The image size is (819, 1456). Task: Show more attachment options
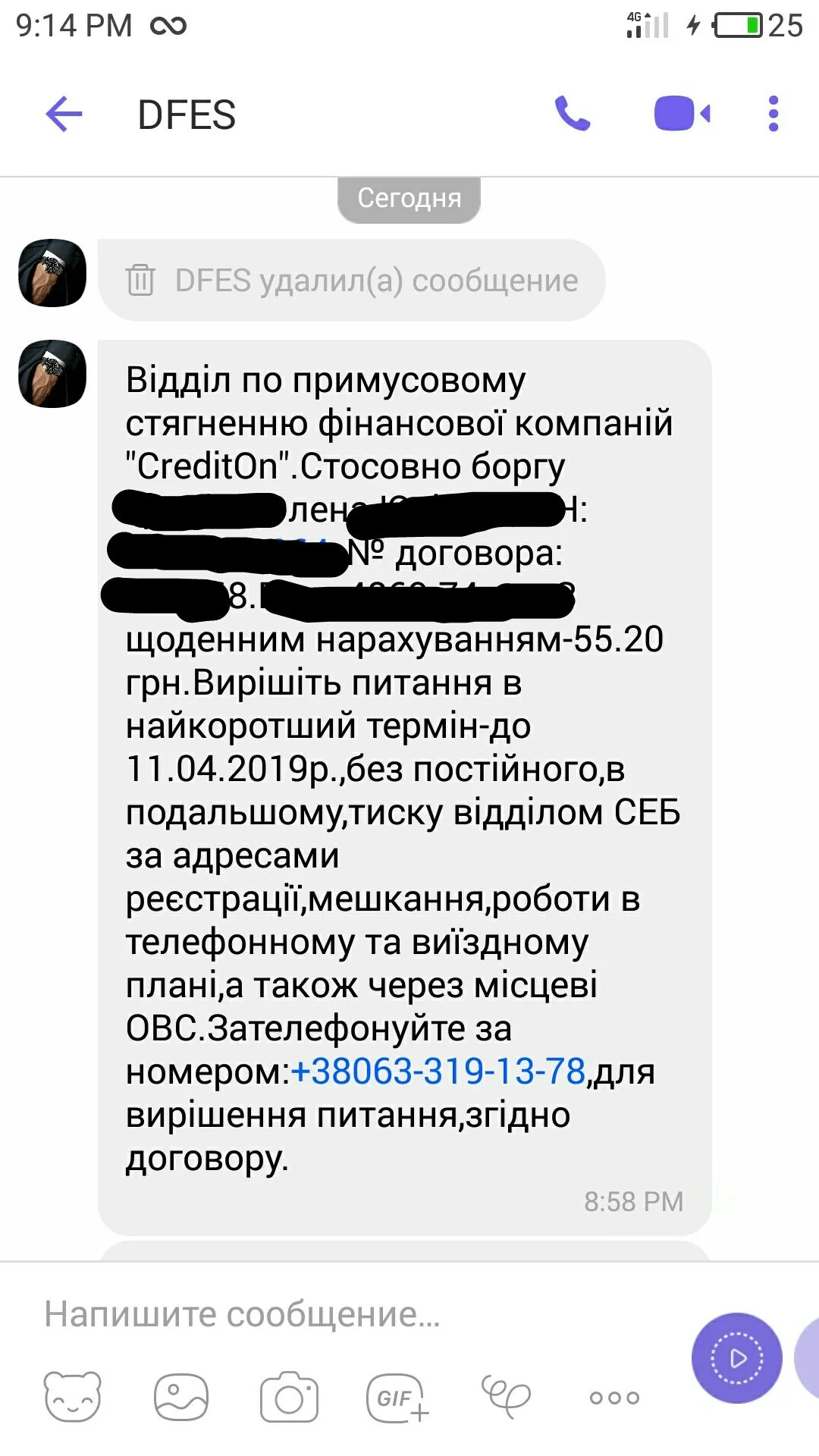point(614,1397)
